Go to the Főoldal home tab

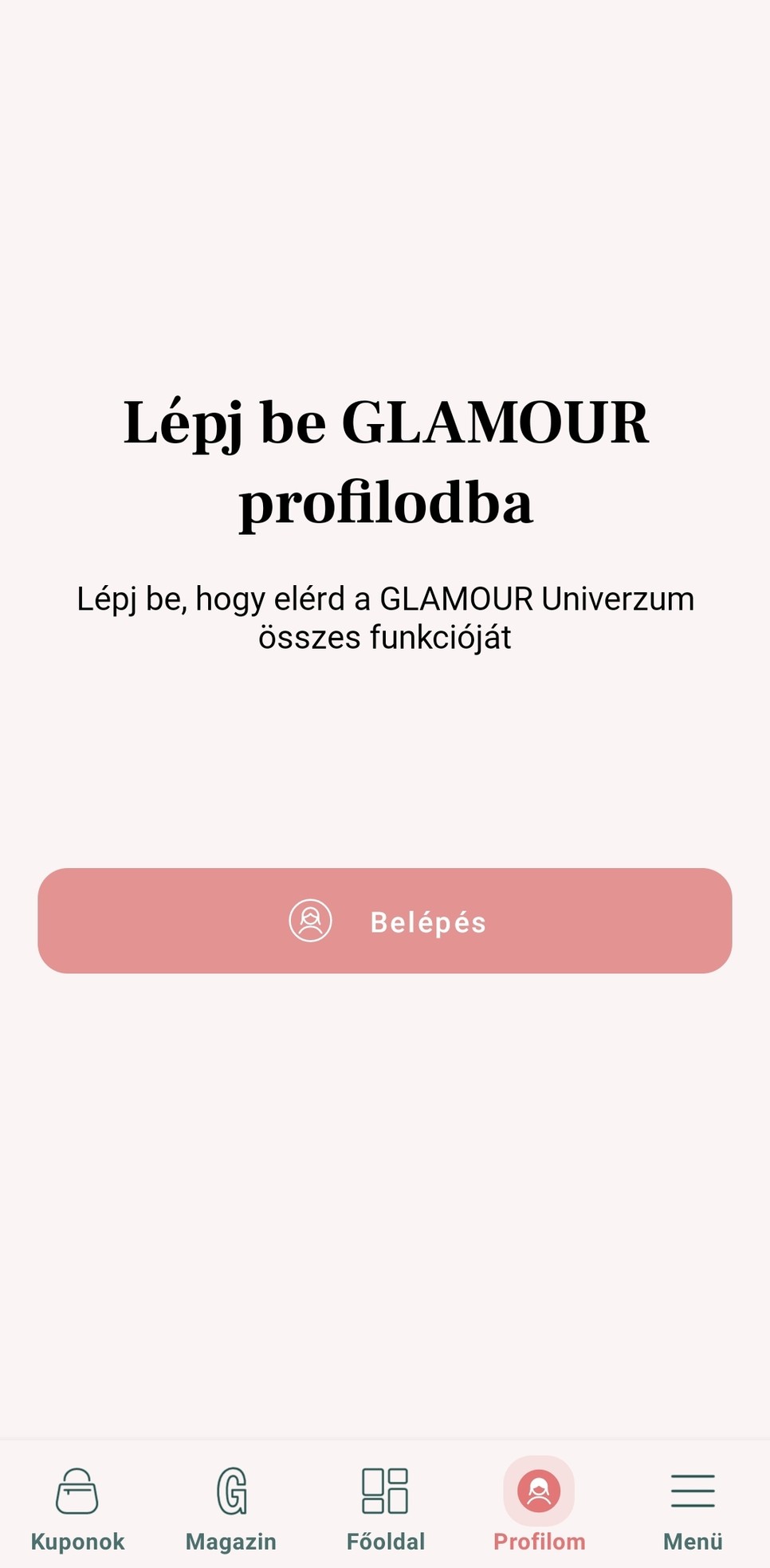385,1508
